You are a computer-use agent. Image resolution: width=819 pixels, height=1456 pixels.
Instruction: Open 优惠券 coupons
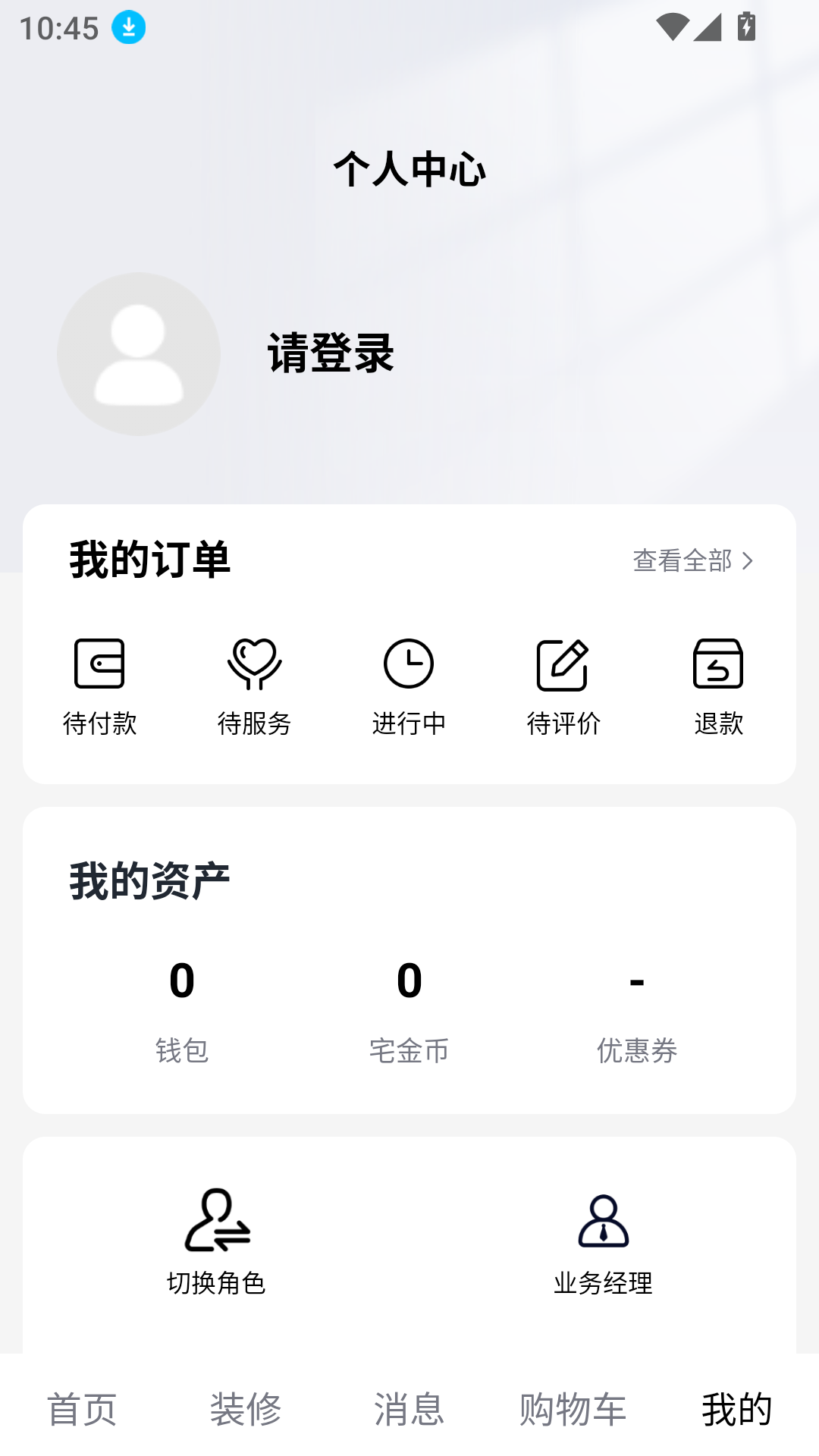(637, 1009)
